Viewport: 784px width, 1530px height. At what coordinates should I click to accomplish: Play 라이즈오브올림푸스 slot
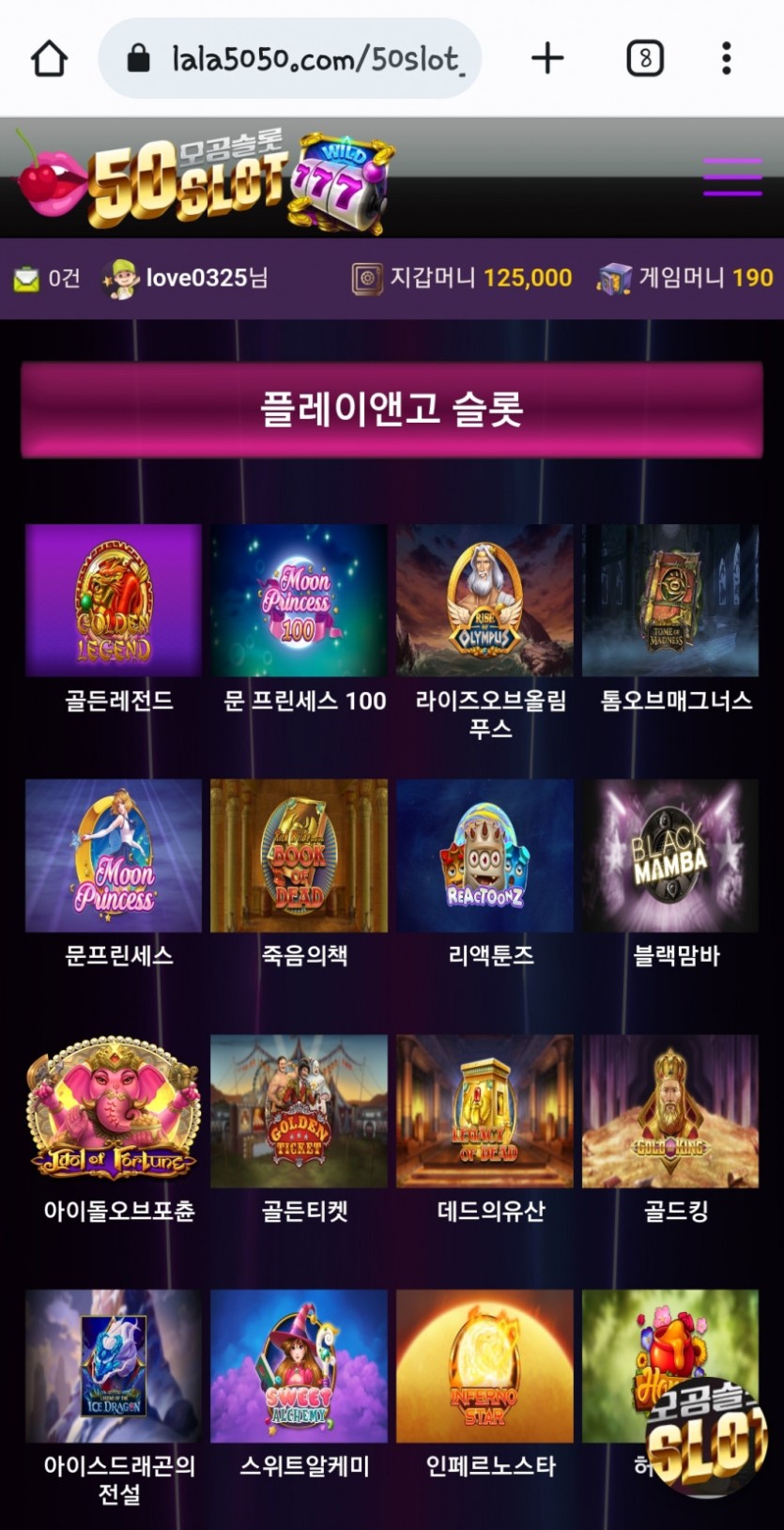(x=484, y=601)
